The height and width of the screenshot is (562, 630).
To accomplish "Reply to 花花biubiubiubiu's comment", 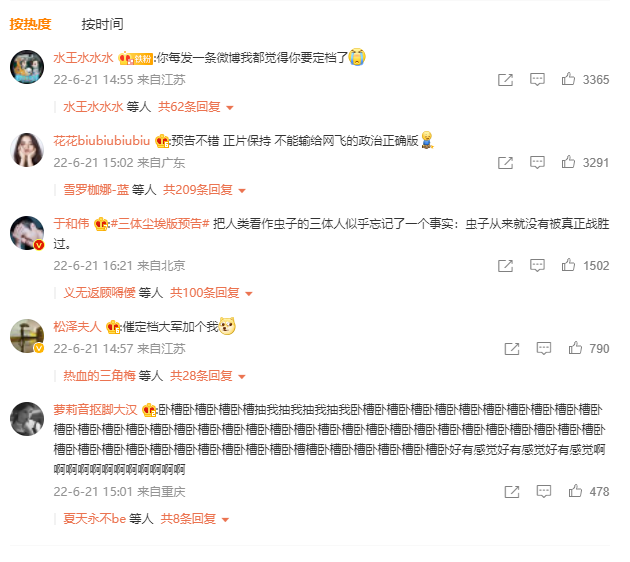I will pos(537,162).
